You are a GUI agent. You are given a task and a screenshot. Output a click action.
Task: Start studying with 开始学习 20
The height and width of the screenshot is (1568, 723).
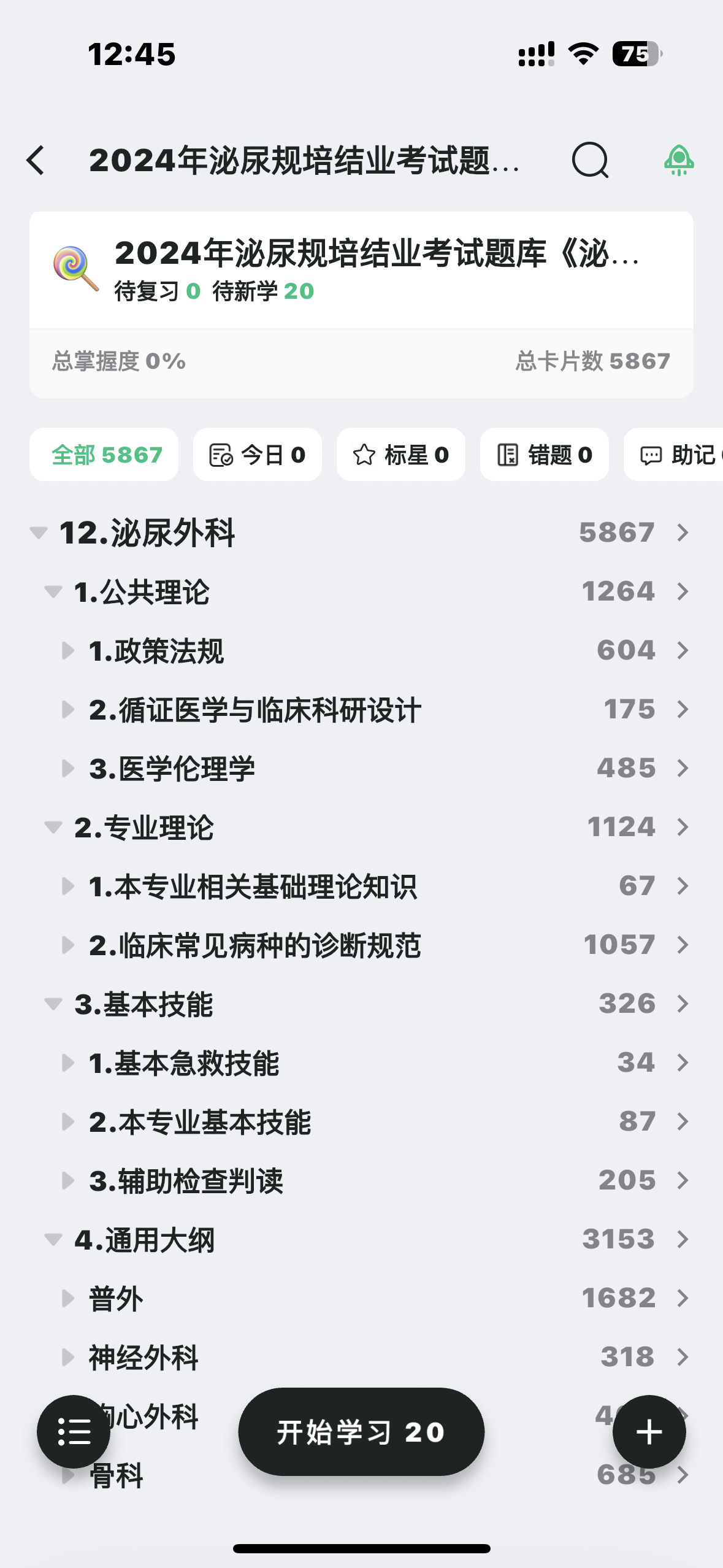(361, 1432)
